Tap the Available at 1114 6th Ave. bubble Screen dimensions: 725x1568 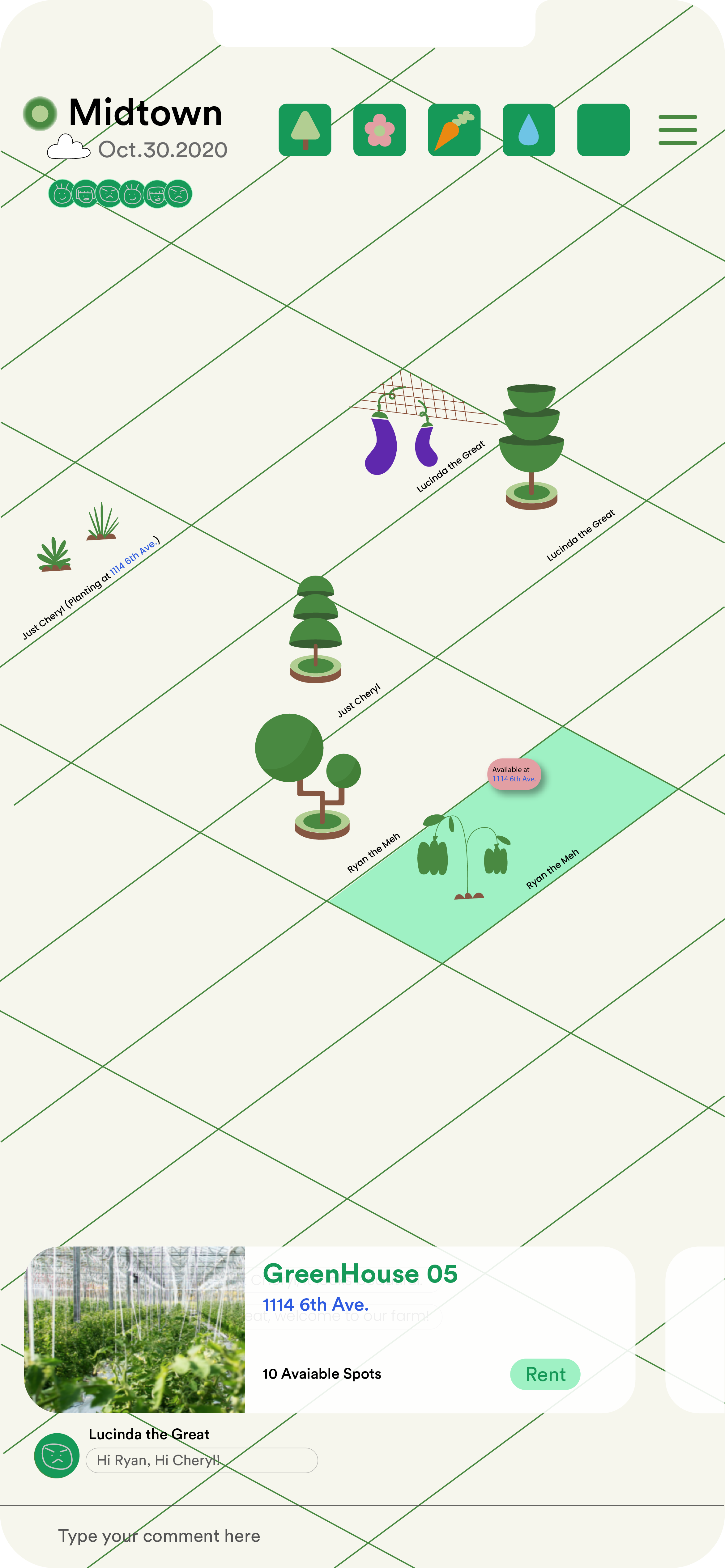click(514, 774)
